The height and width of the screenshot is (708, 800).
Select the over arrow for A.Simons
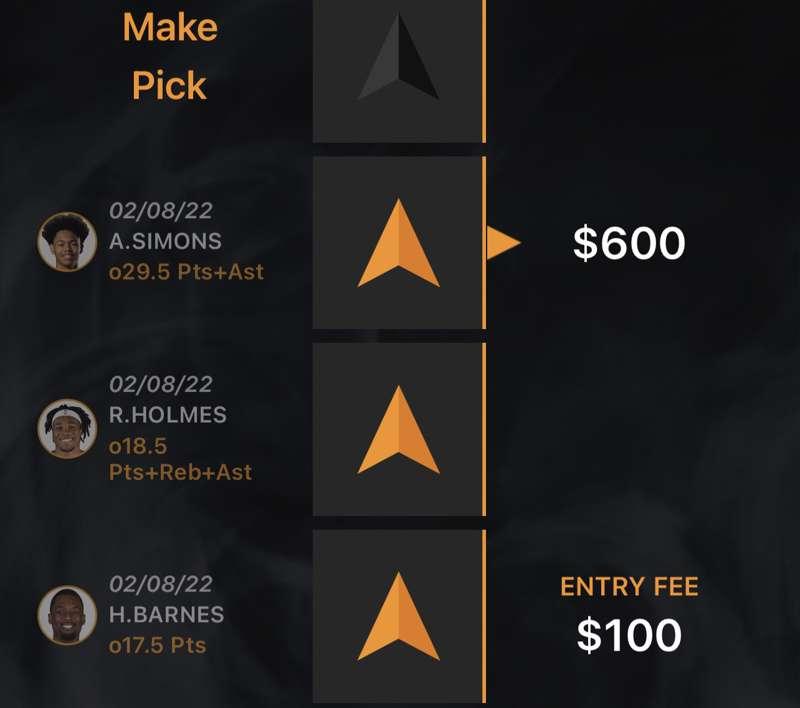click(398, 243)
